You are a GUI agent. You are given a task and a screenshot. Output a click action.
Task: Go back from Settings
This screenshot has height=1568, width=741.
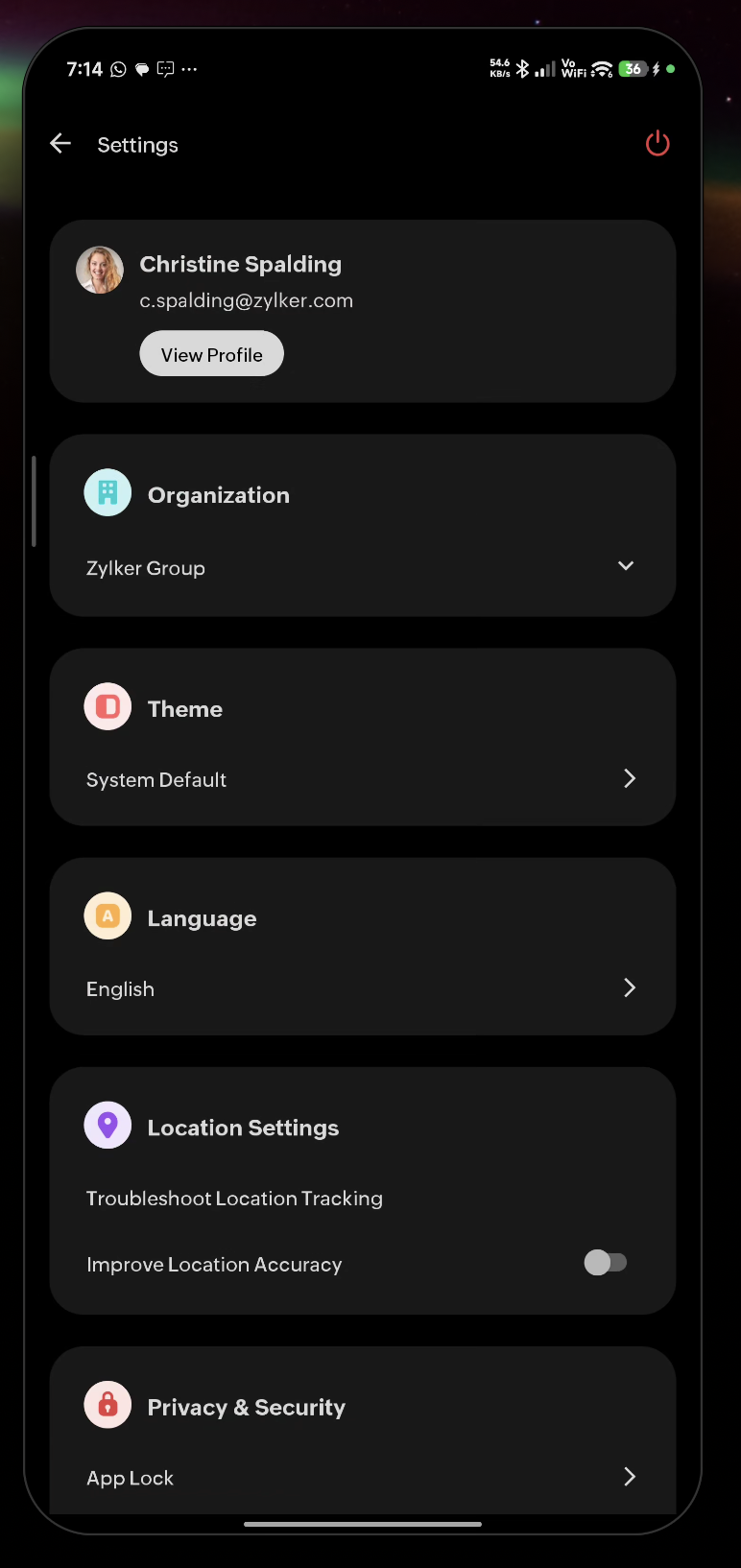point(60,144)
